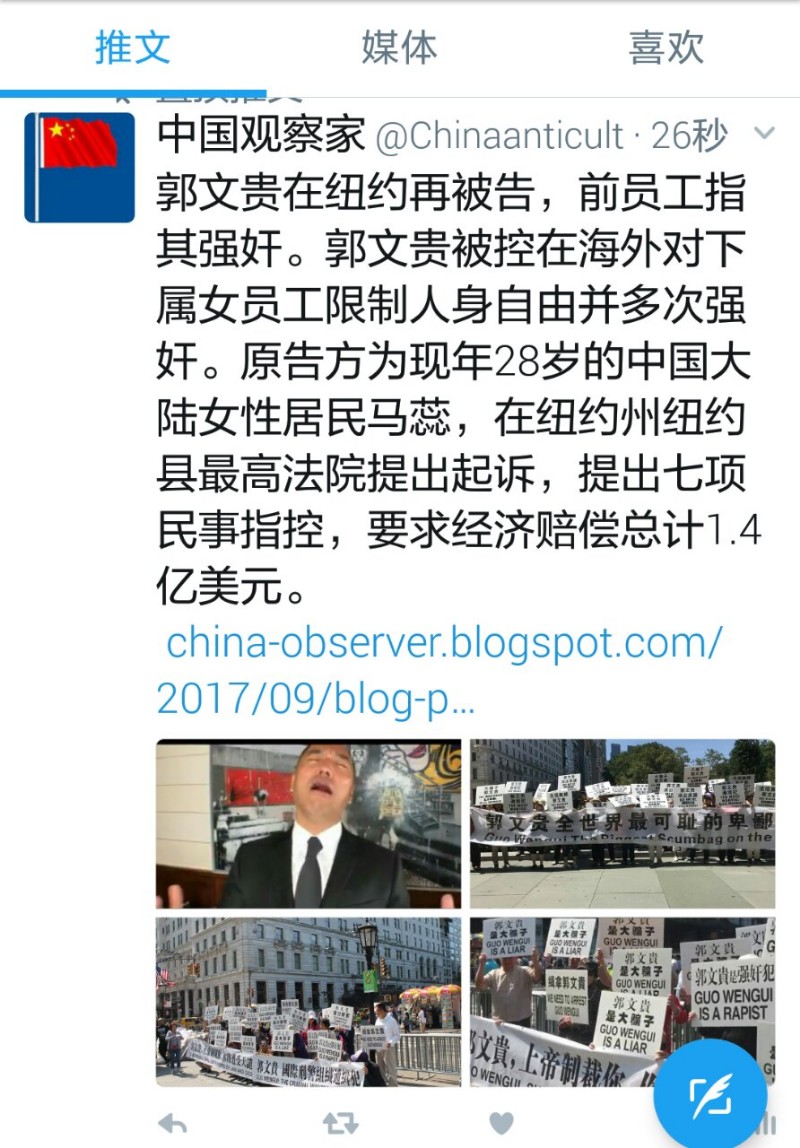Retweet the 中国观察家 tweet
Screen dimensions: 800x1148
(x=340, y=1124)
